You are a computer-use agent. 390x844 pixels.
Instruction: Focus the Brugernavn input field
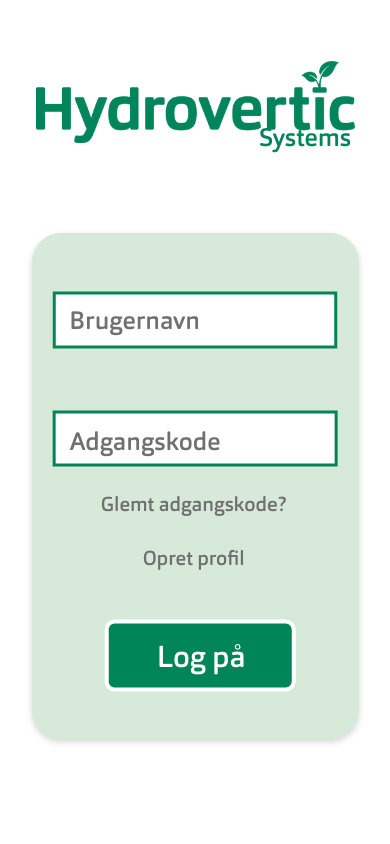[x=195, y=320]
